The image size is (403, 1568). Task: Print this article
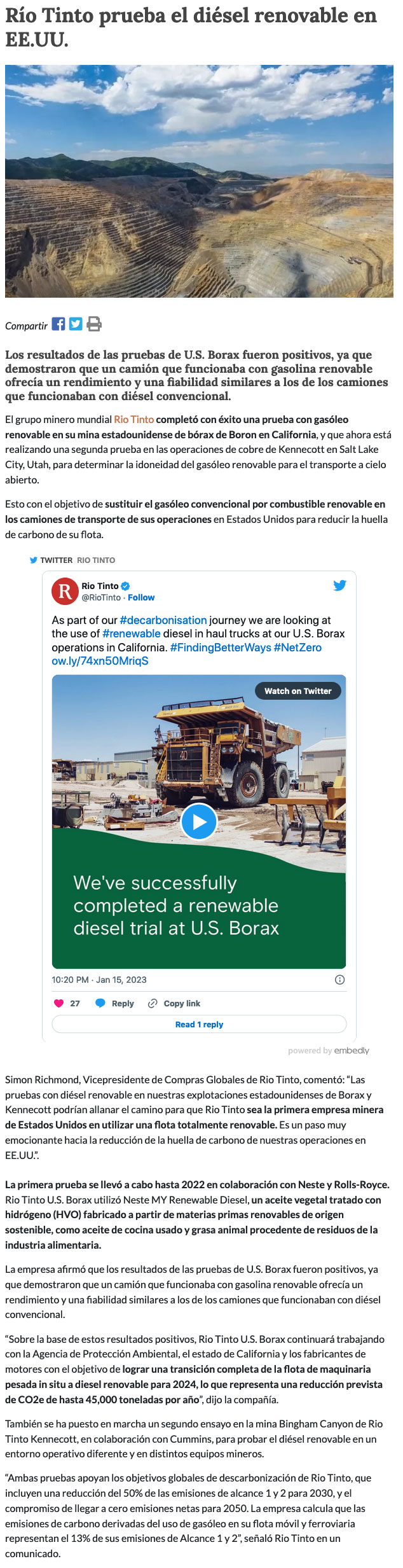[94, 324]
